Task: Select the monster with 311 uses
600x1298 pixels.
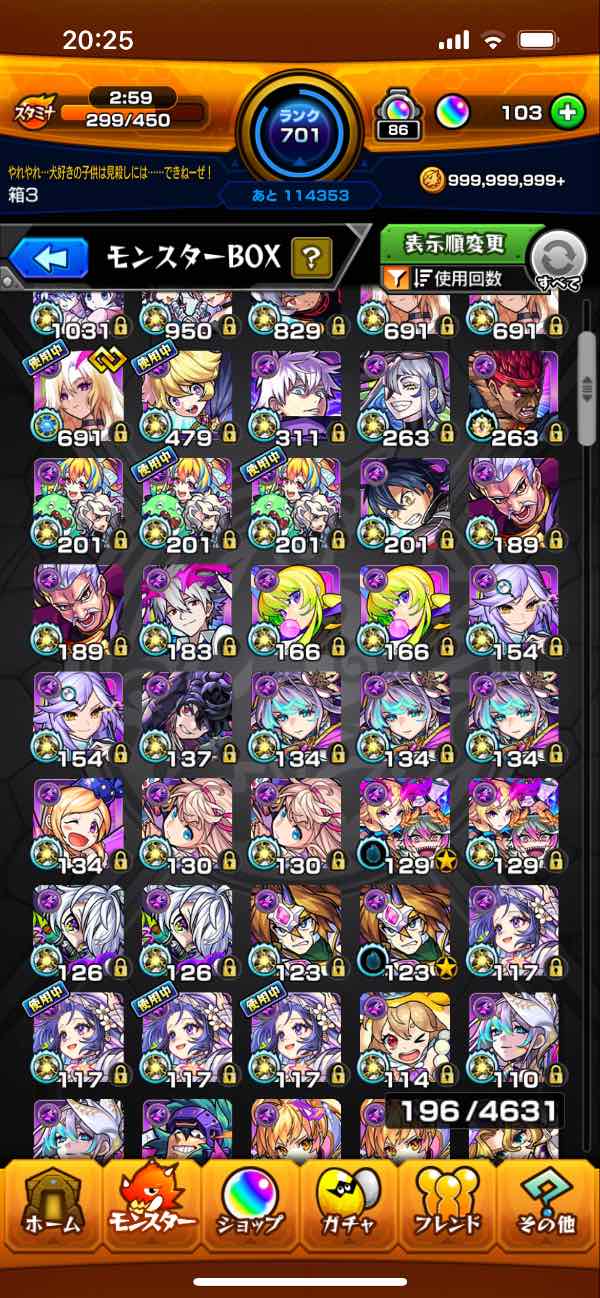Action: (x=295, y=395)
